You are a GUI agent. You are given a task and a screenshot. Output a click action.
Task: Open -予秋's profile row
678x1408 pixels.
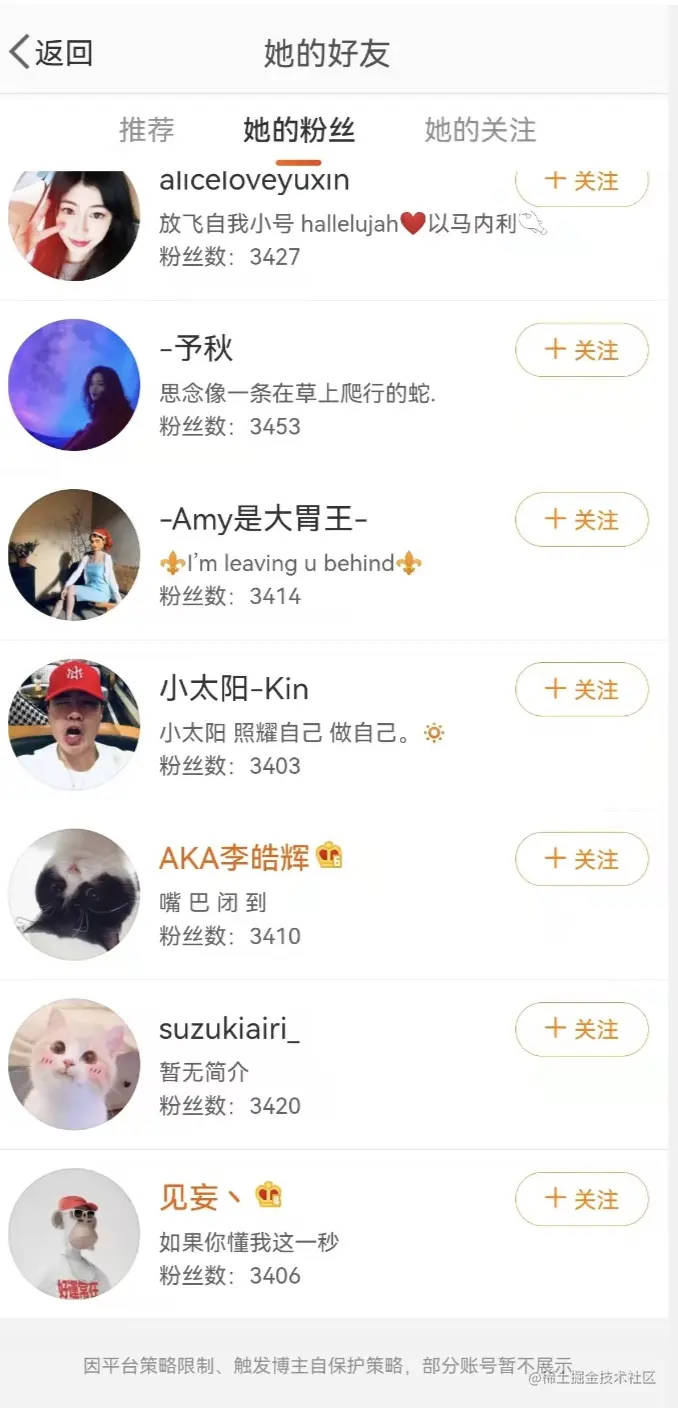click(x=300, y=386)
